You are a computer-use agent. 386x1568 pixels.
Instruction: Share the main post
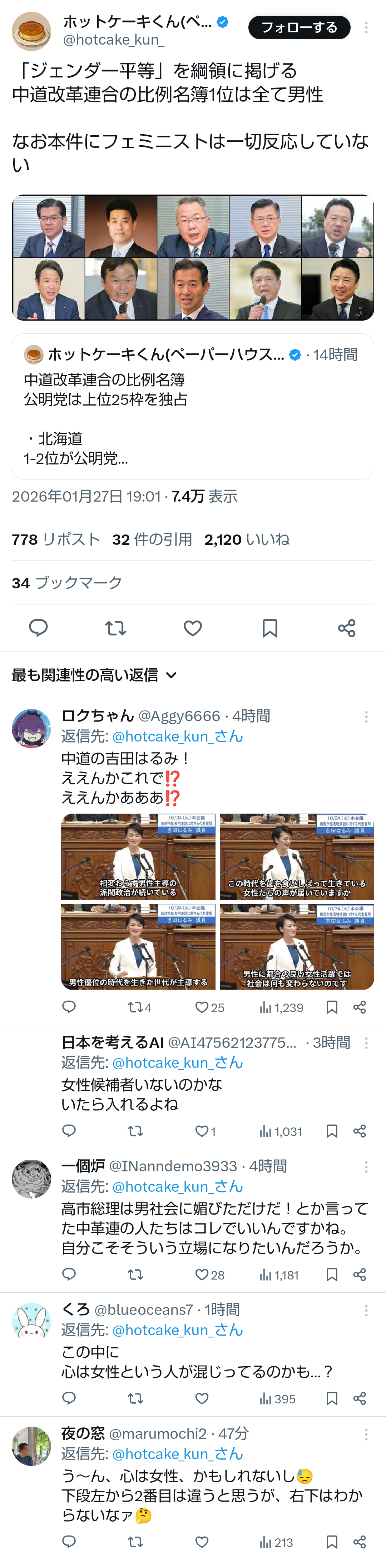point(347,628)
